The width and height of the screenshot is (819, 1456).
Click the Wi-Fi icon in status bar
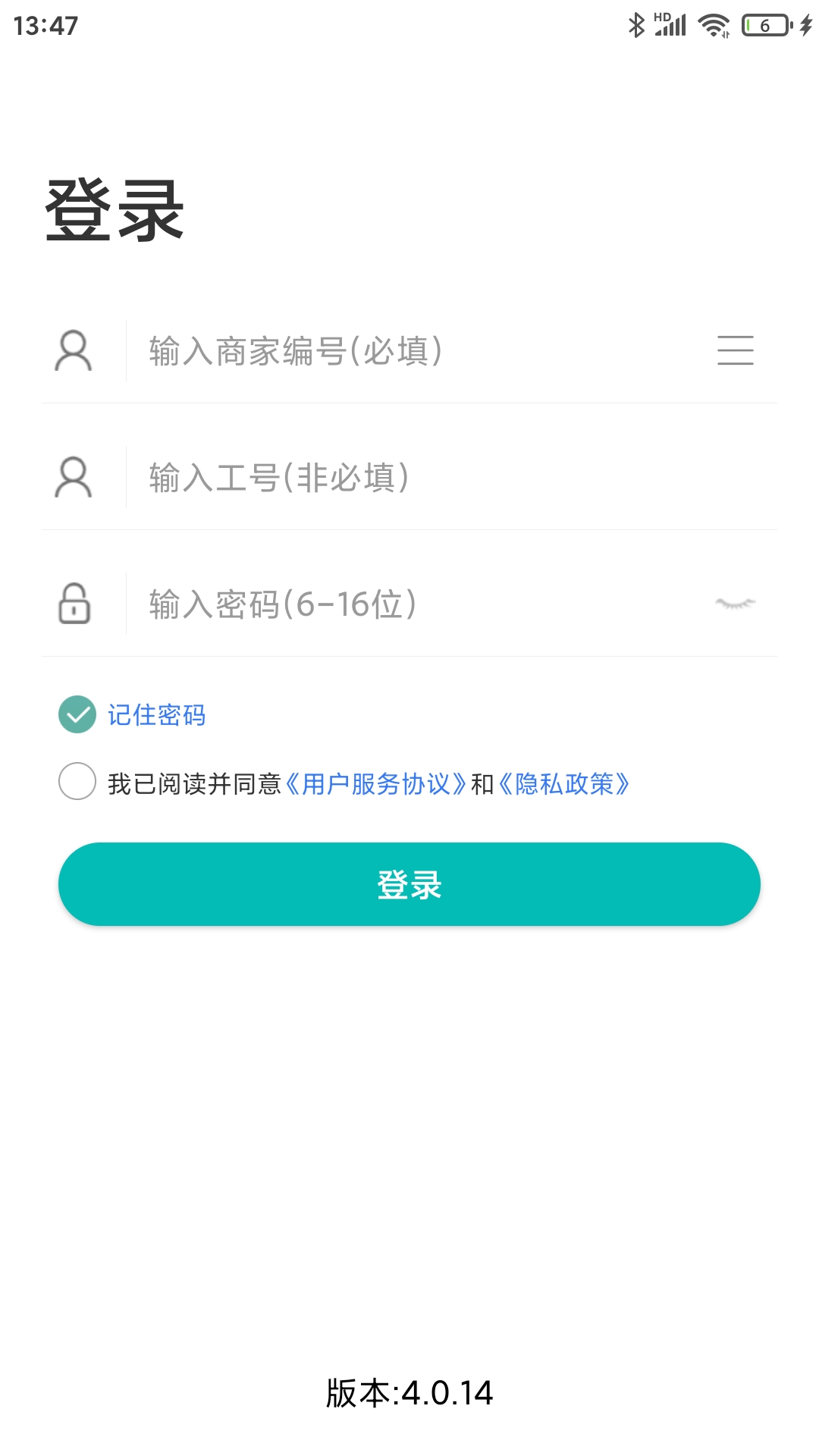(x=713, y=24)
